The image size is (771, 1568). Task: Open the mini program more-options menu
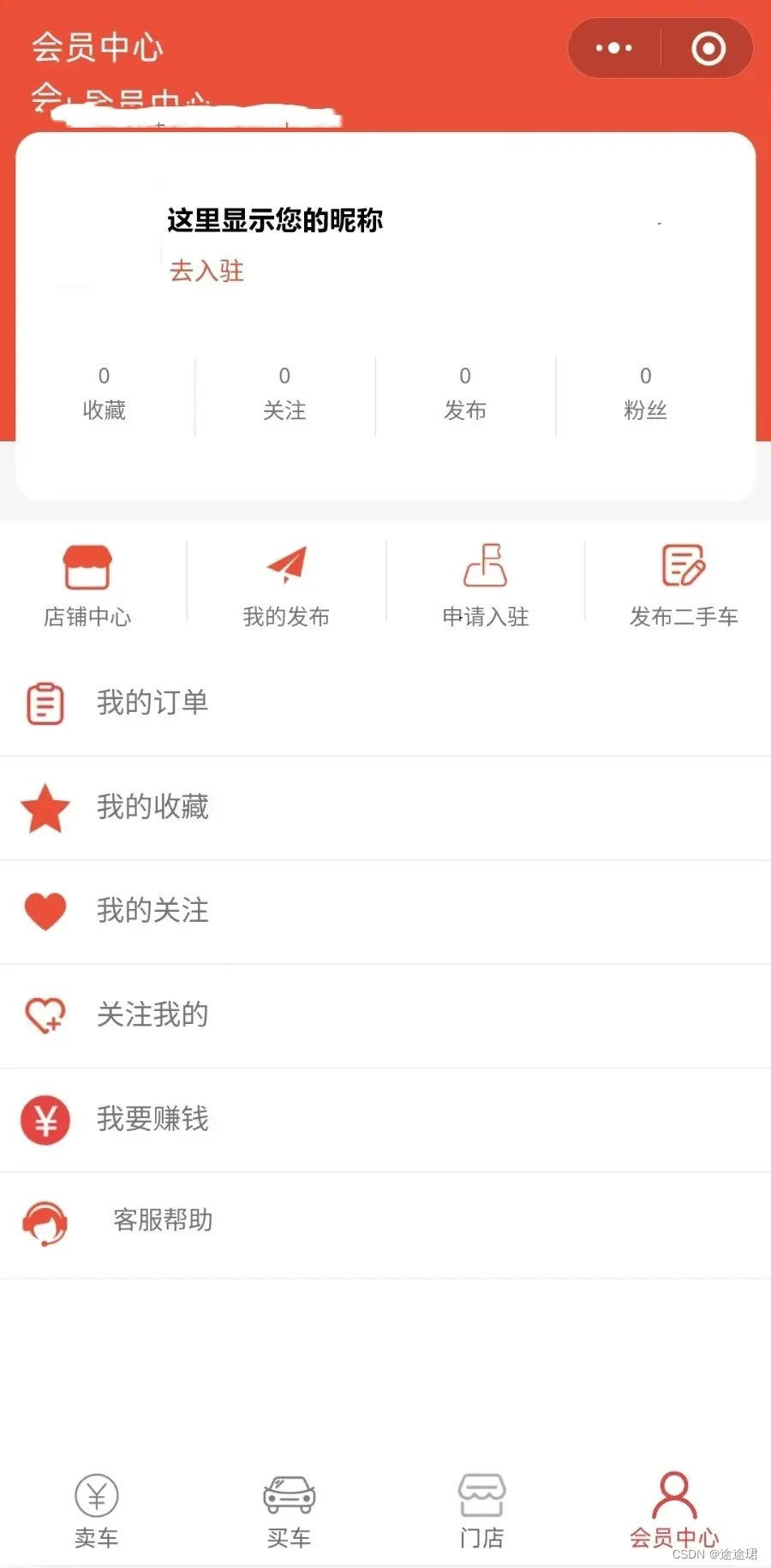[614, 48]
